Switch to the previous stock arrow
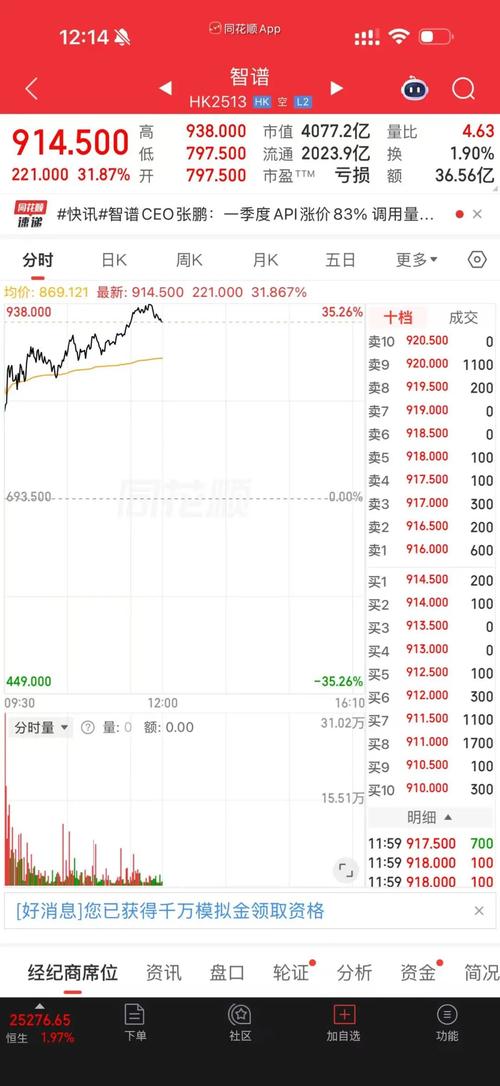 tap(166, 88)
